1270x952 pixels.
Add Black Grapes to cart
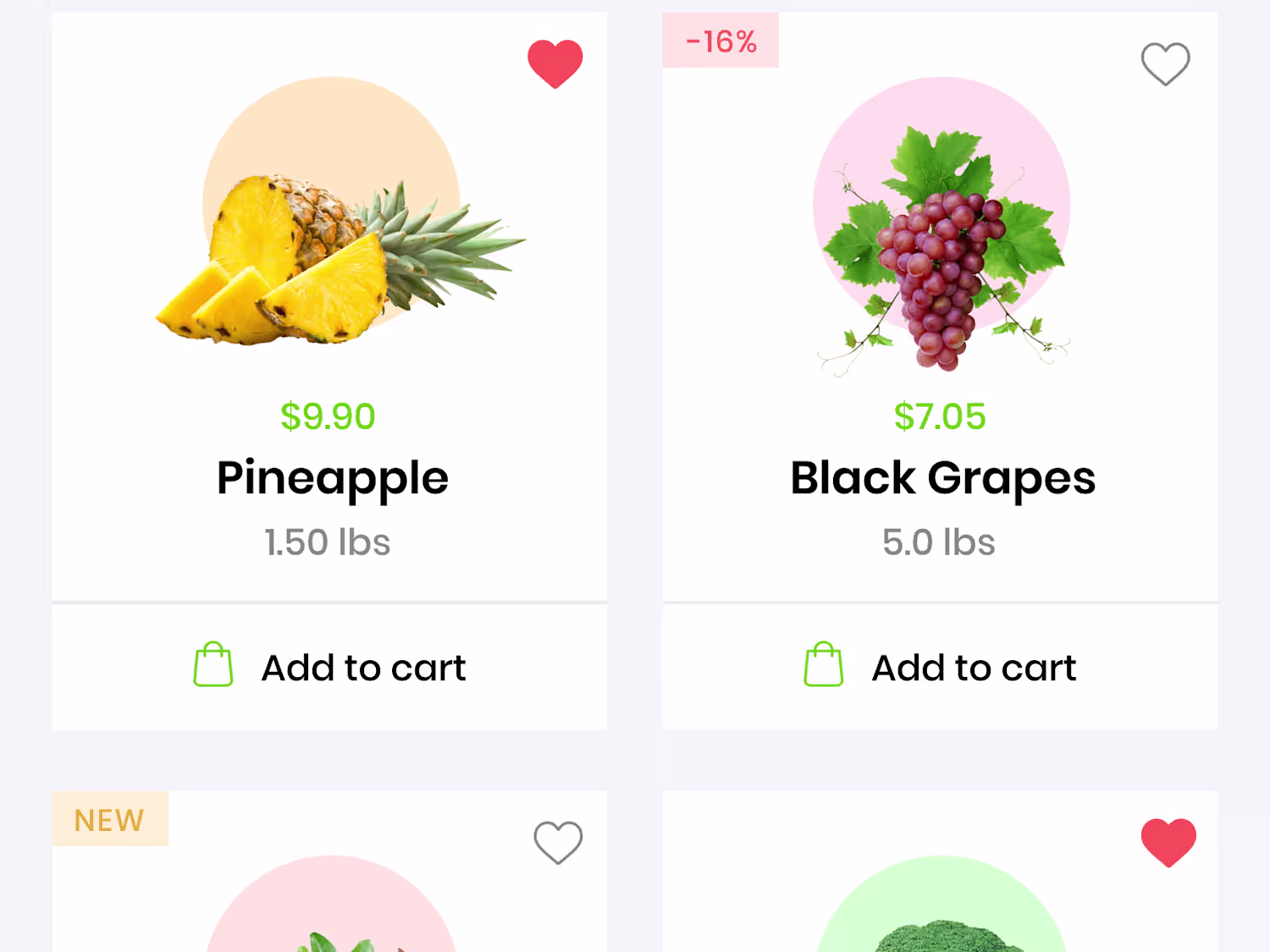point(940,668)
